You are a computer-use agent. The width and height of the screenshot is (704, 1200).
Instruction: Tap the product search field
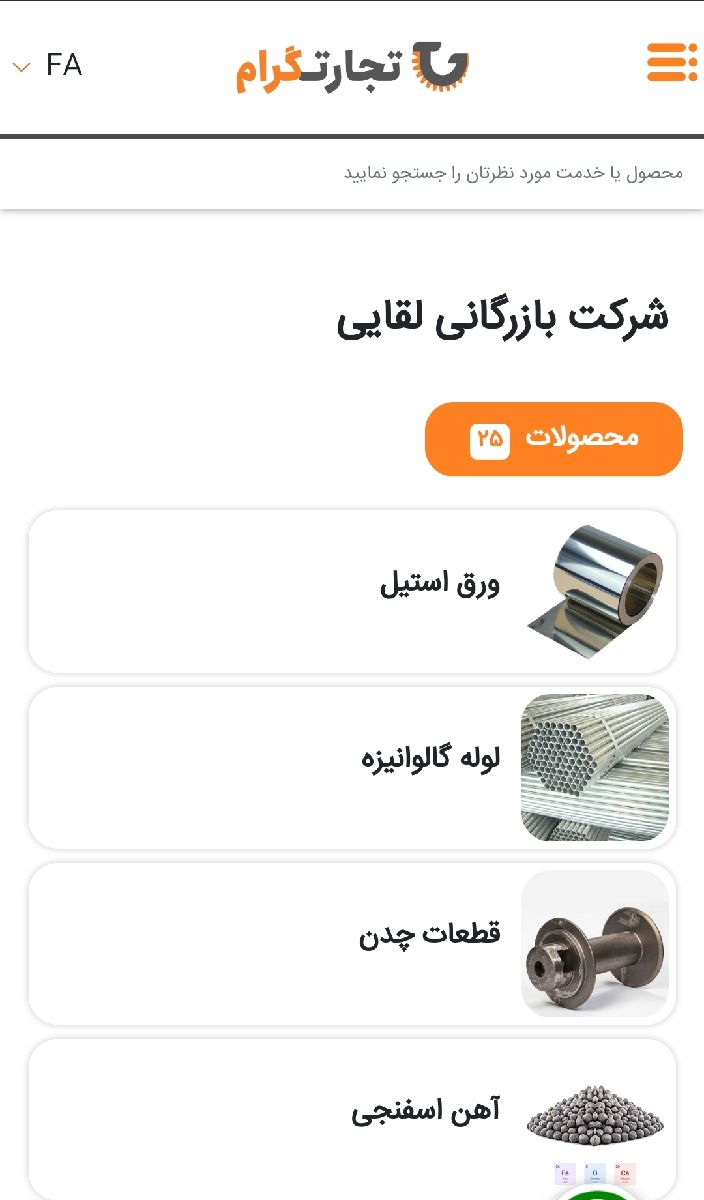coord(352,173)
